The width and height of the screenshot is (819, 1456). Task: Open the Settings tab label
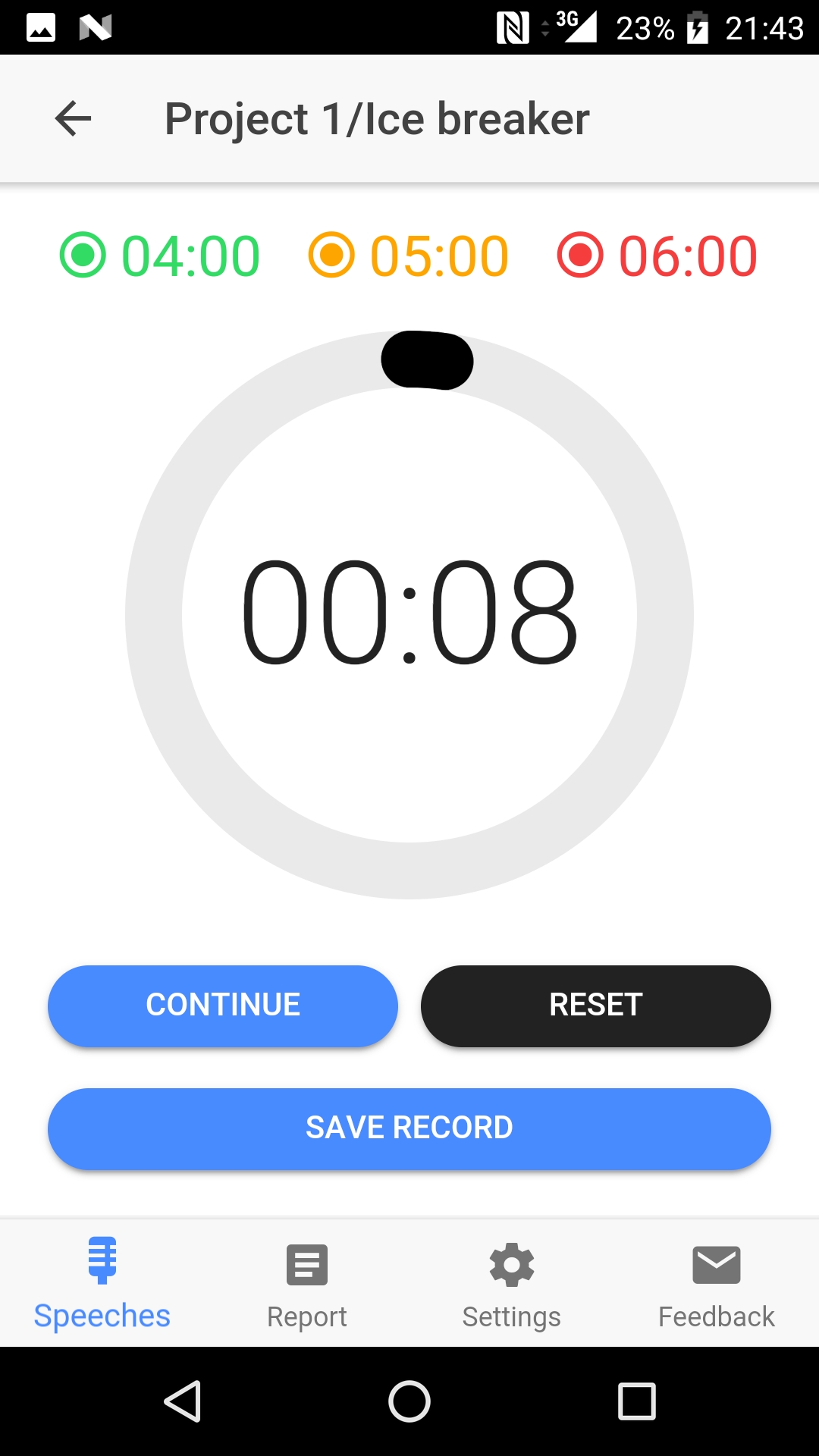coord(512,1317)
